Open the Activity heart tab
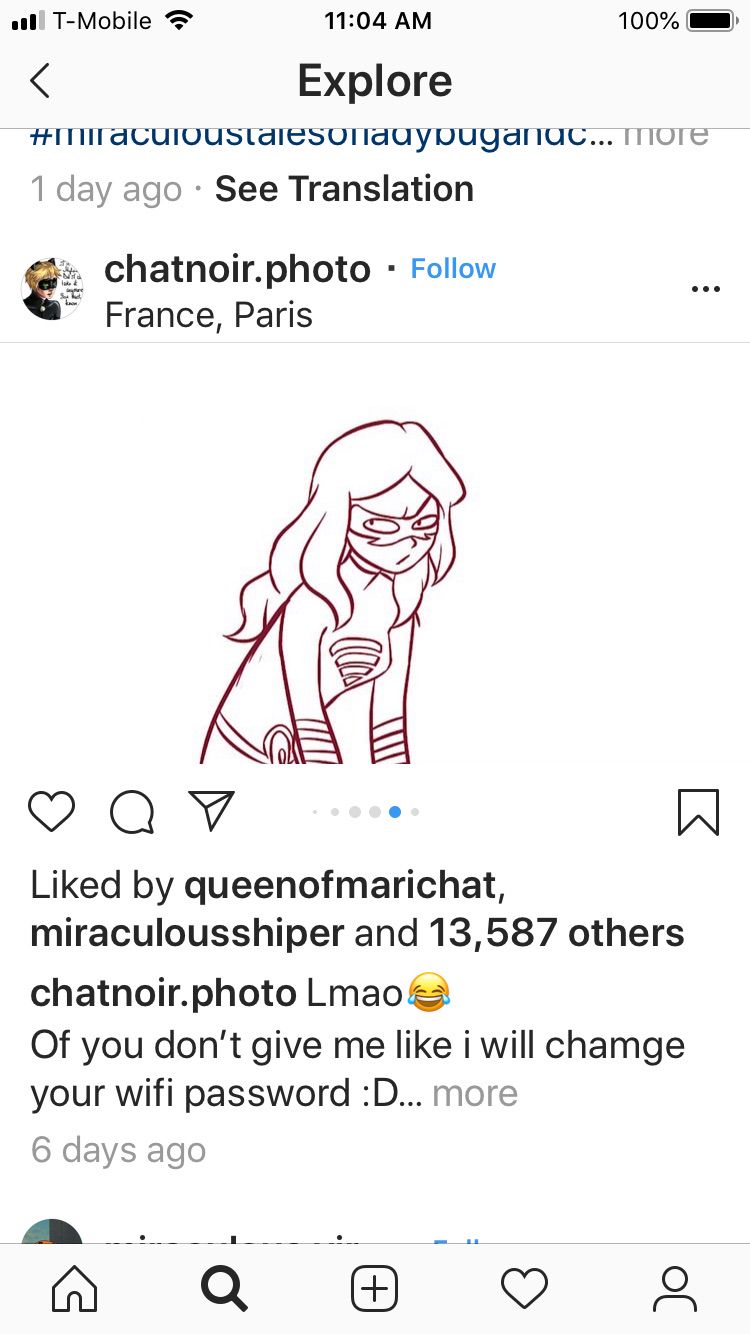 pyautogui.click(x=525, y=1289)
